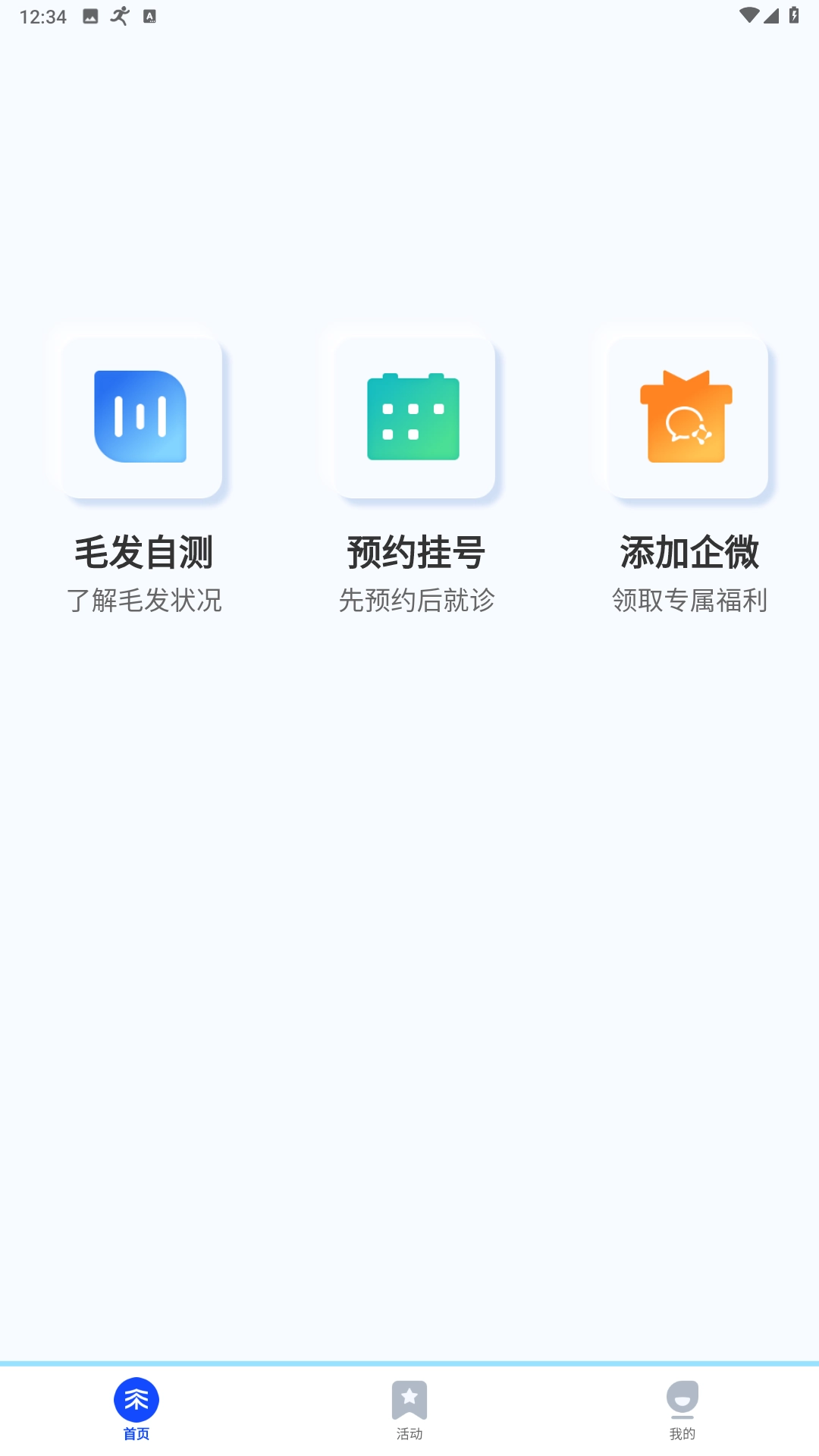Tap the 先预约后就诊 subtitle text
Viewport: 819px width, 1456px height.
coord(418,600)
